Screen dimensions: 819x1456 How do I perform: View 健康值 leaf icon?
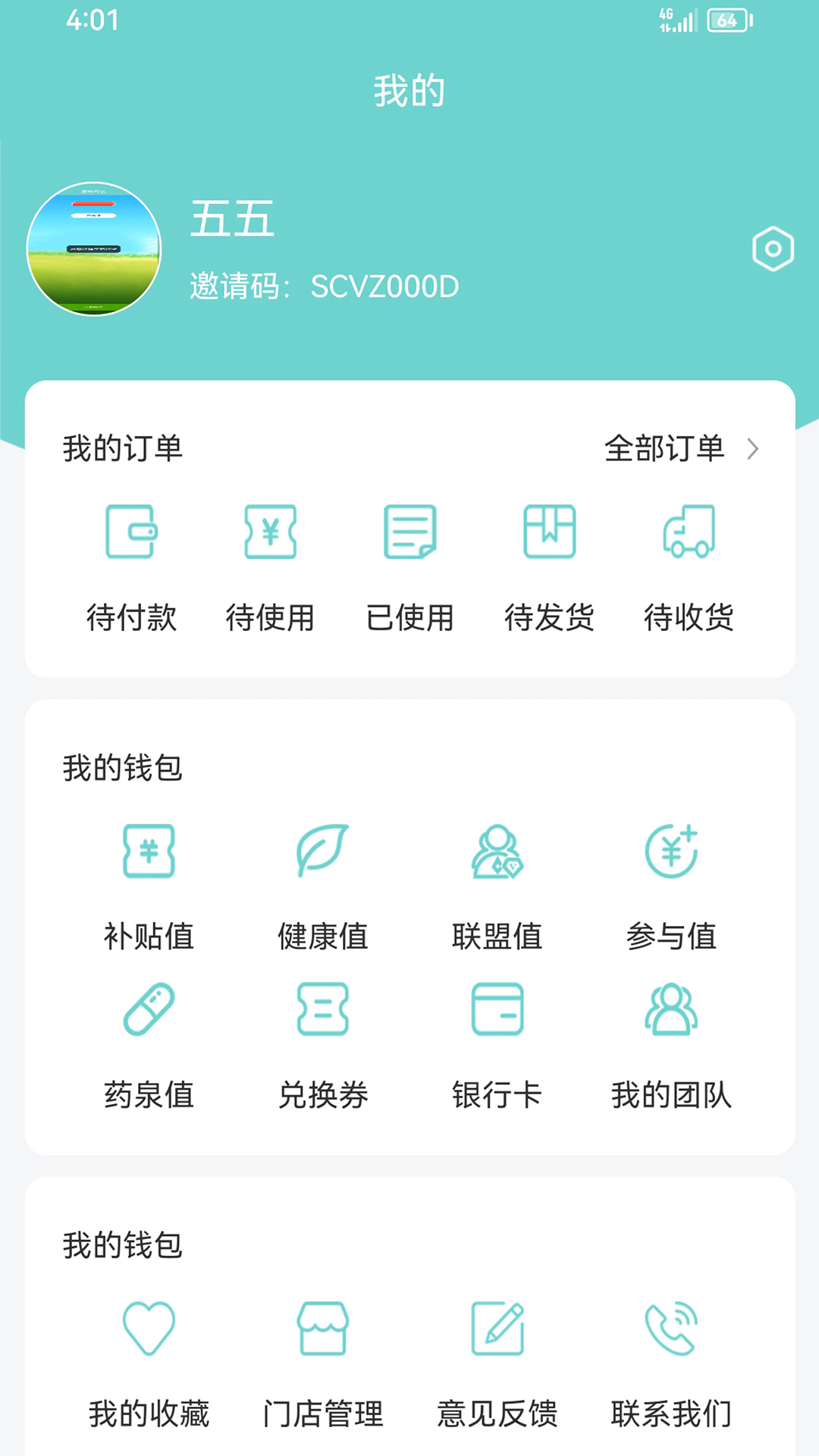pos(323,853)
